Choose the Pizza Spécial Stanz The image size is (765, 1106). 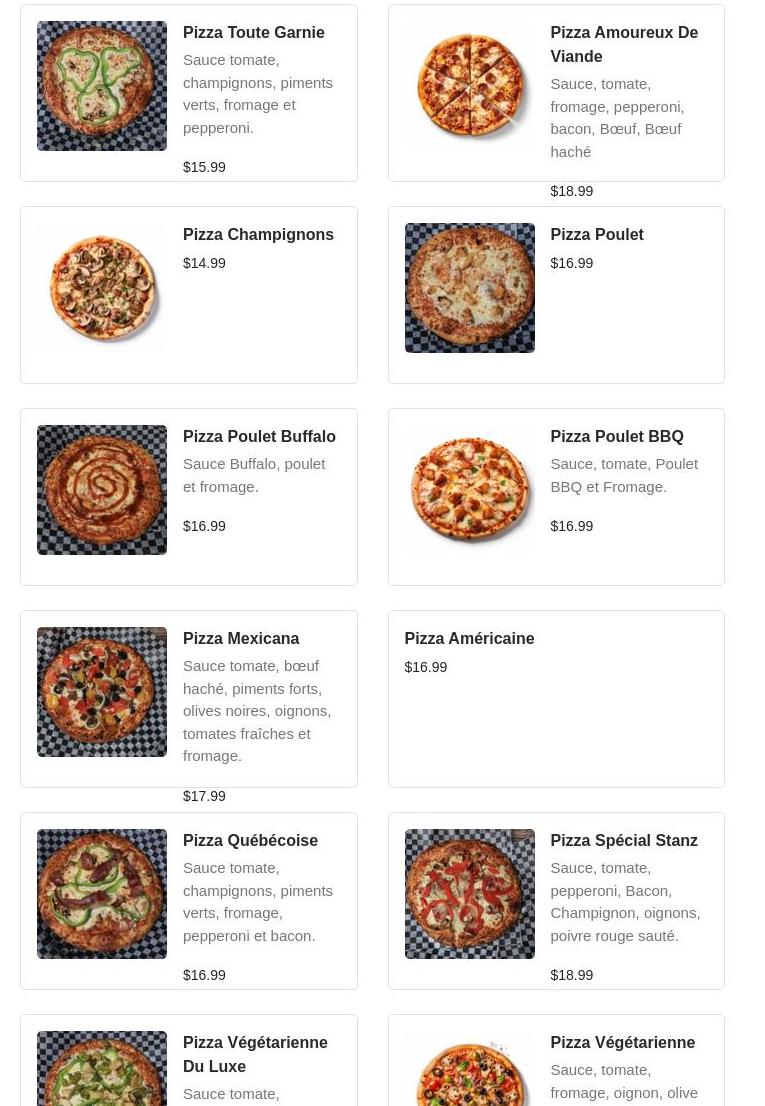(x=556, y=901)
